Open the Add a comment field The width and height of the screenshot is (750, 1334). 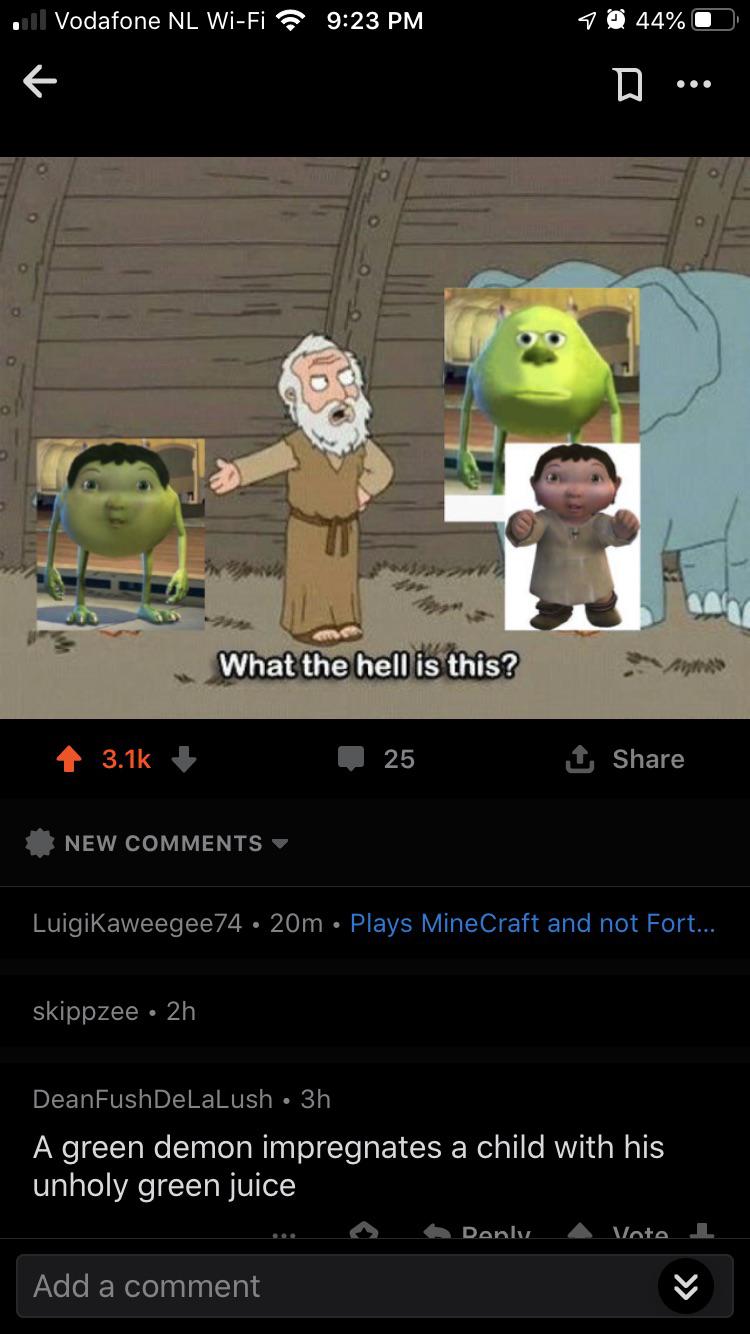tap(330, 1286)
